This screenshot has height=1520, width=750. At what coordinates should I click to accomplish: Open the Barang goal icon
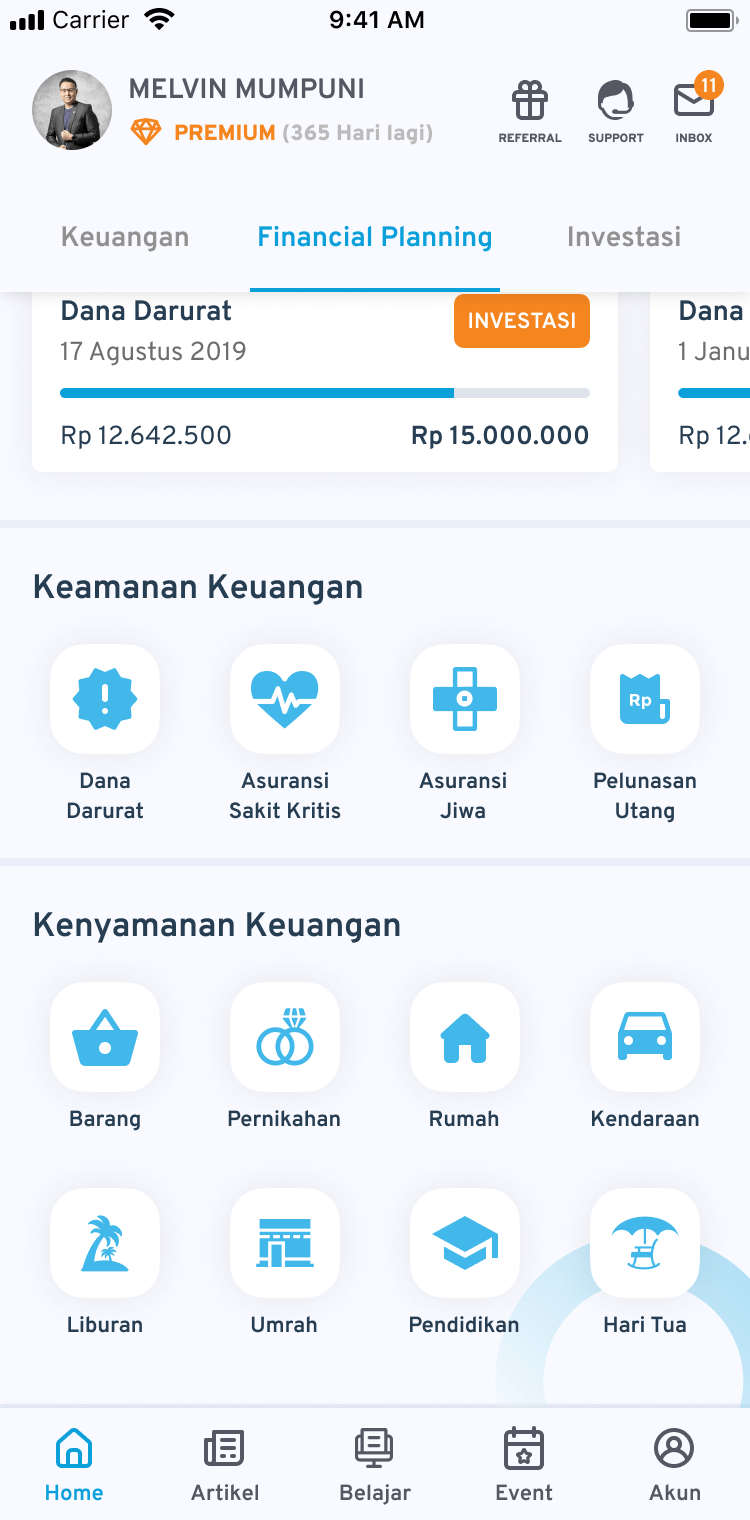click(104, 1037)
